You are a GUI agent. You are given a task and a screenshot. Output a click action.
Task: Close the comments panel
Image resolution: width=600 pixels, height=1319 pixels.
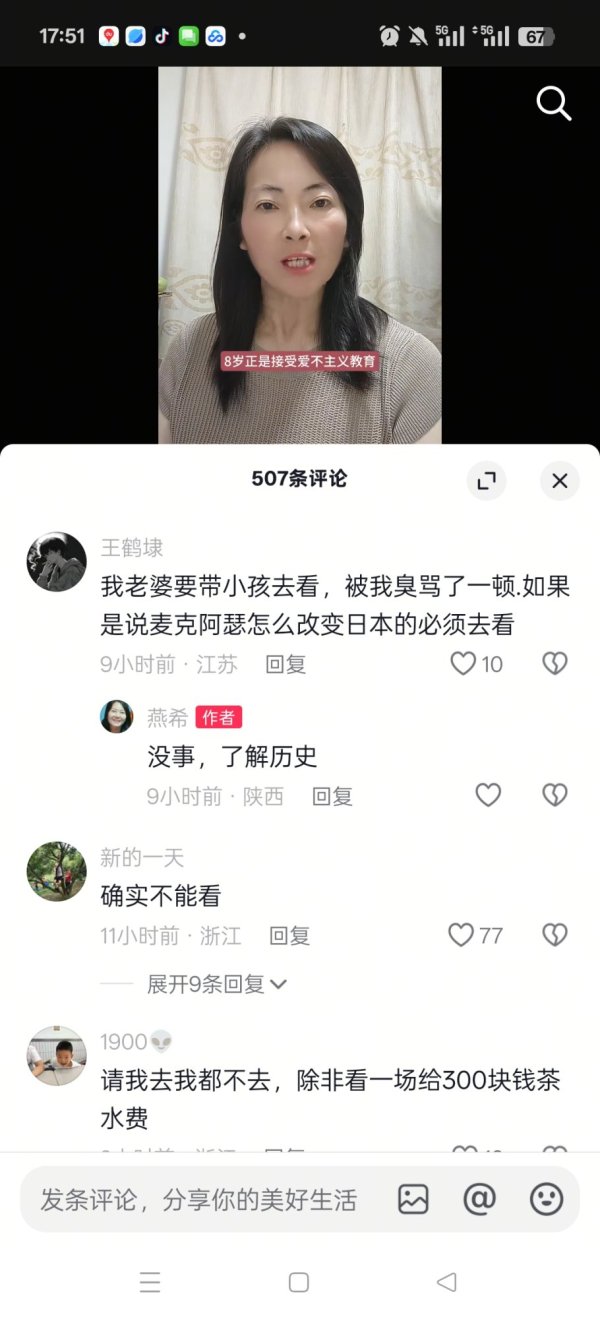[559, 481]
